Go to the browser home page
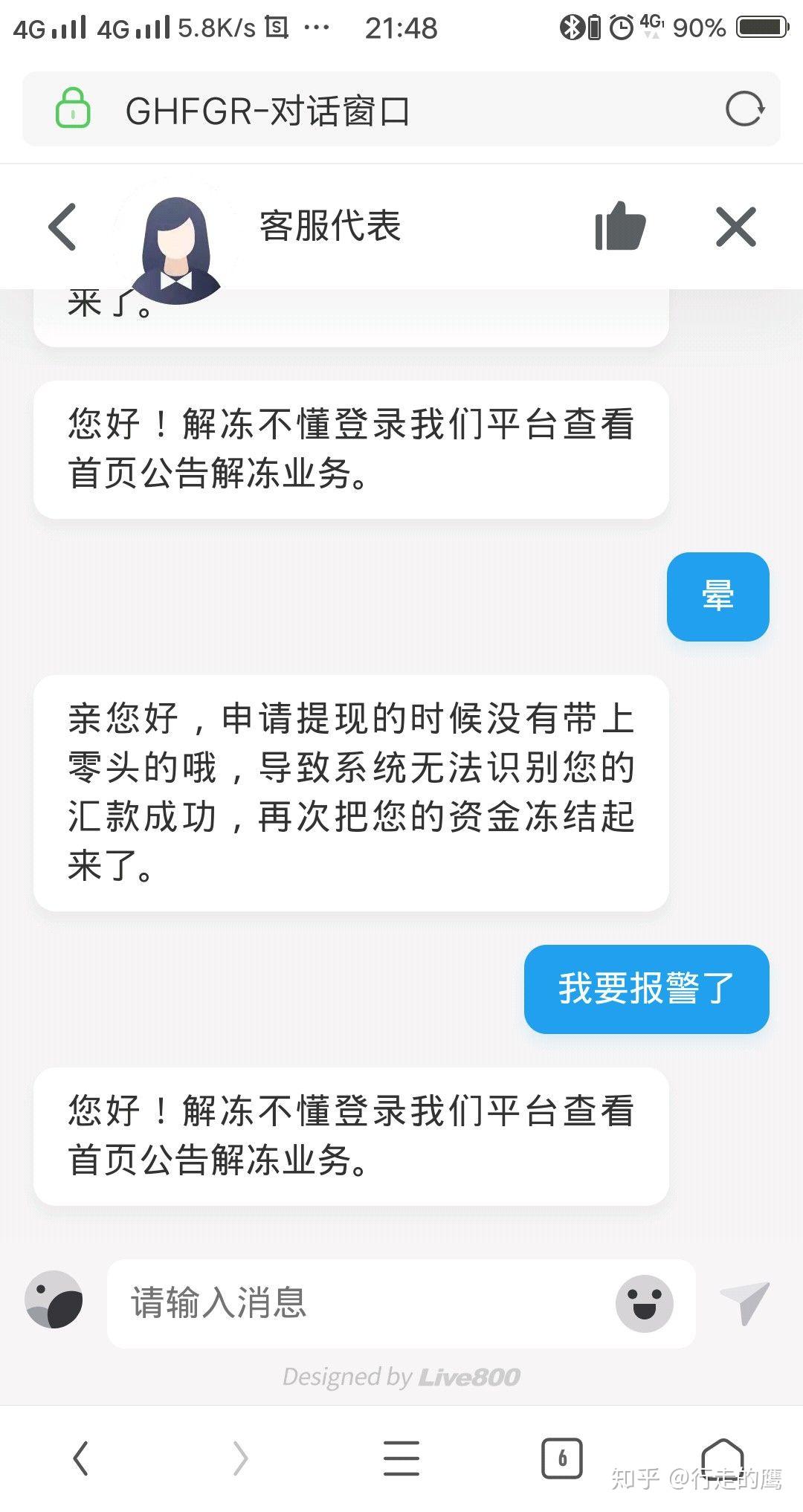This screenshot has height=1512, width=803. click(x=722, y=1458)
